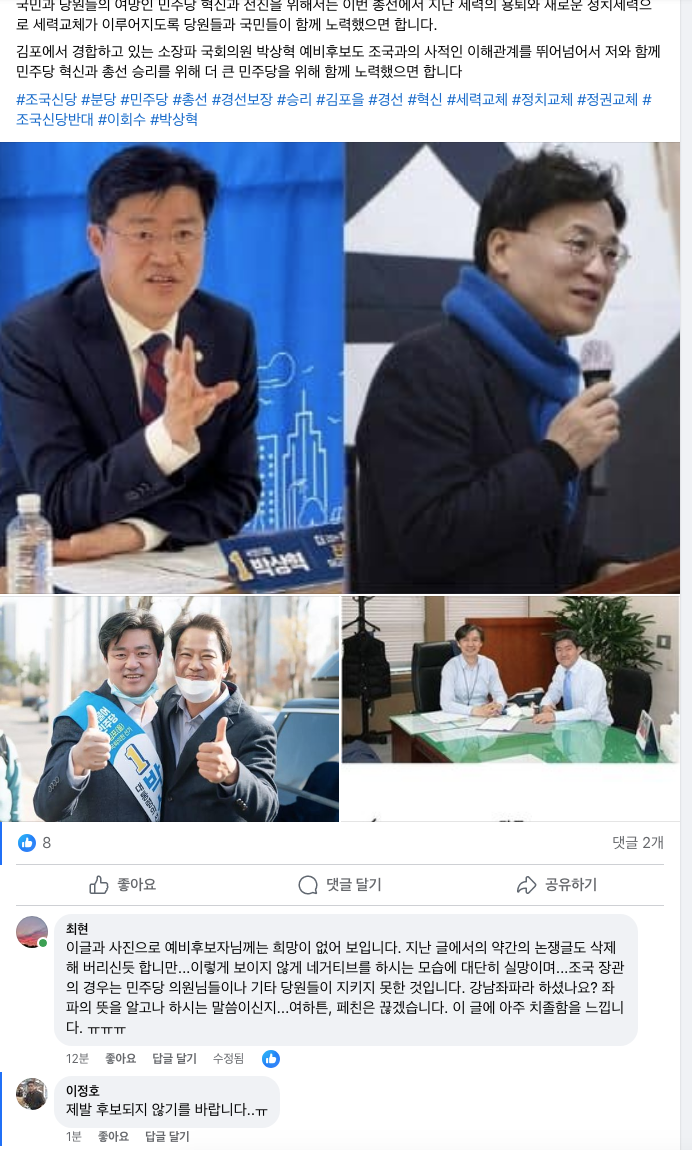Image resolution: width=692 pixels, height=1150 pixels.
Task: Tap 댓글 달기 under the post
Action: 340,885
